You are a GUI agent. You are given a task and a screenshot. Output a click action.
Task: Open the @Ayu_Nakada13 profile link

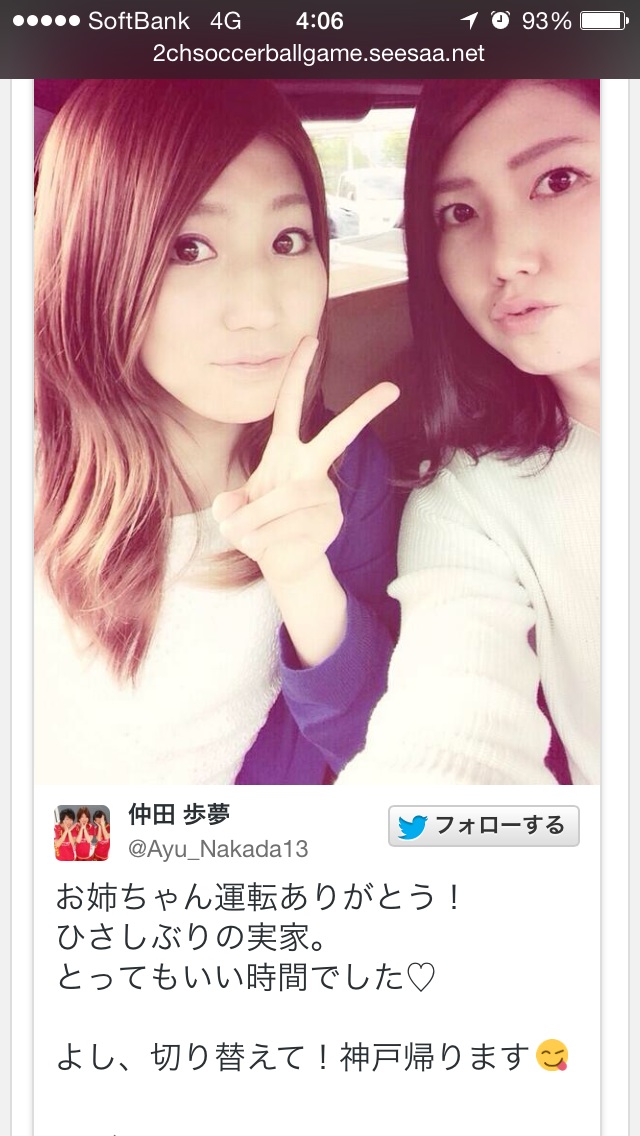coord(218,849)
